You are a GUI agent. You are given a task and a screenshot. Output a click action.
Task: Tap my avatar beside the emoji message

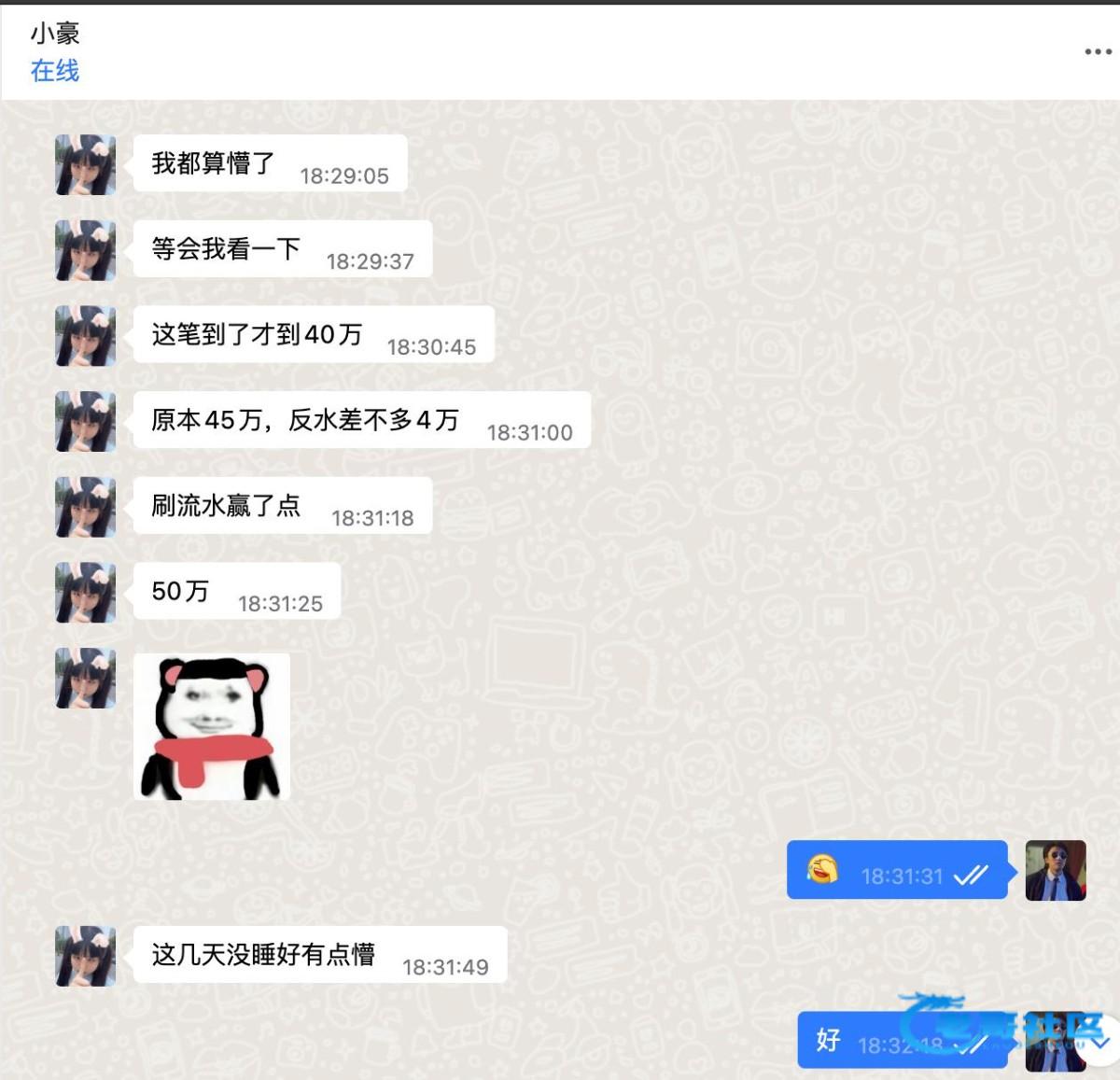[x=1056, y=870]
